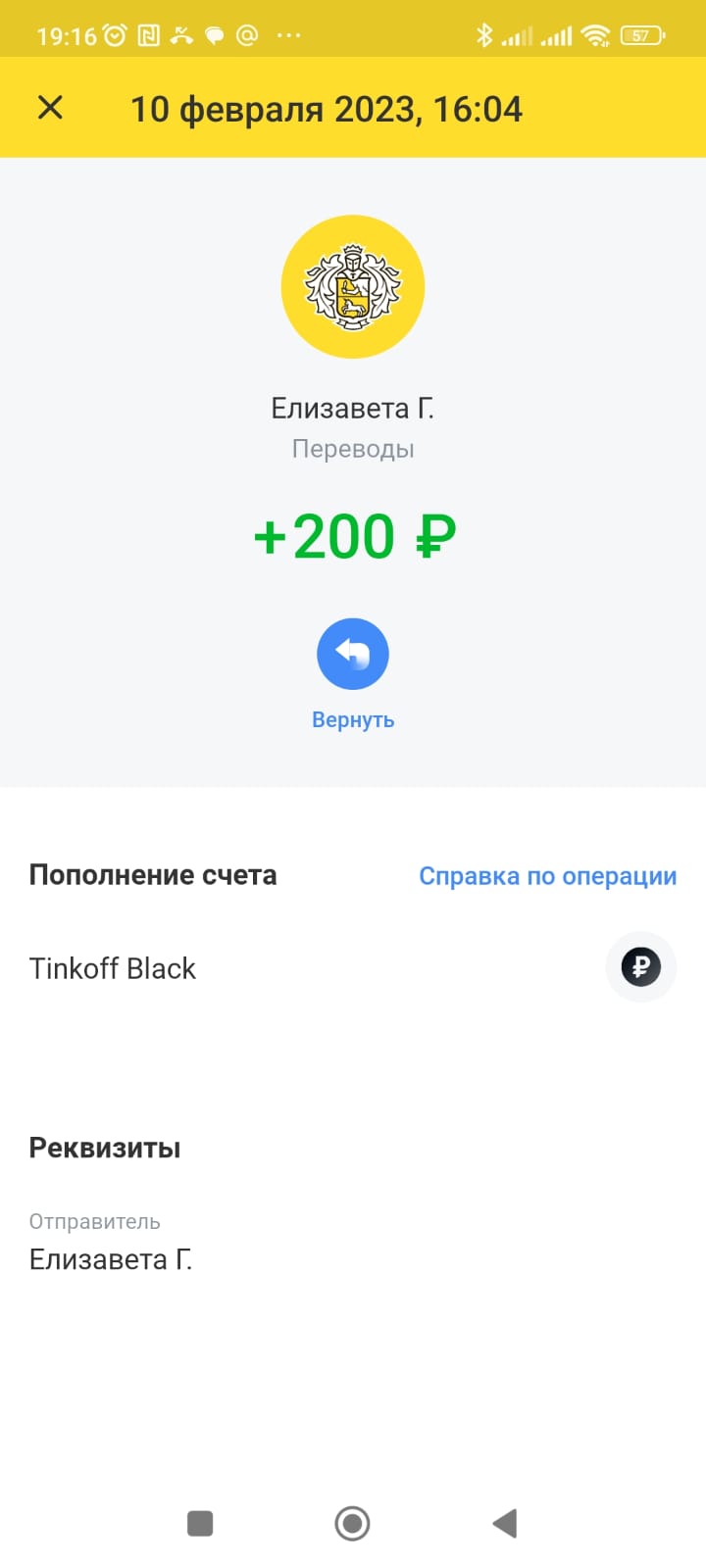The height and width of the screenshot is (1568, 706).
Task: Go to the system home screen
Action: click(x=352, y=1523)
